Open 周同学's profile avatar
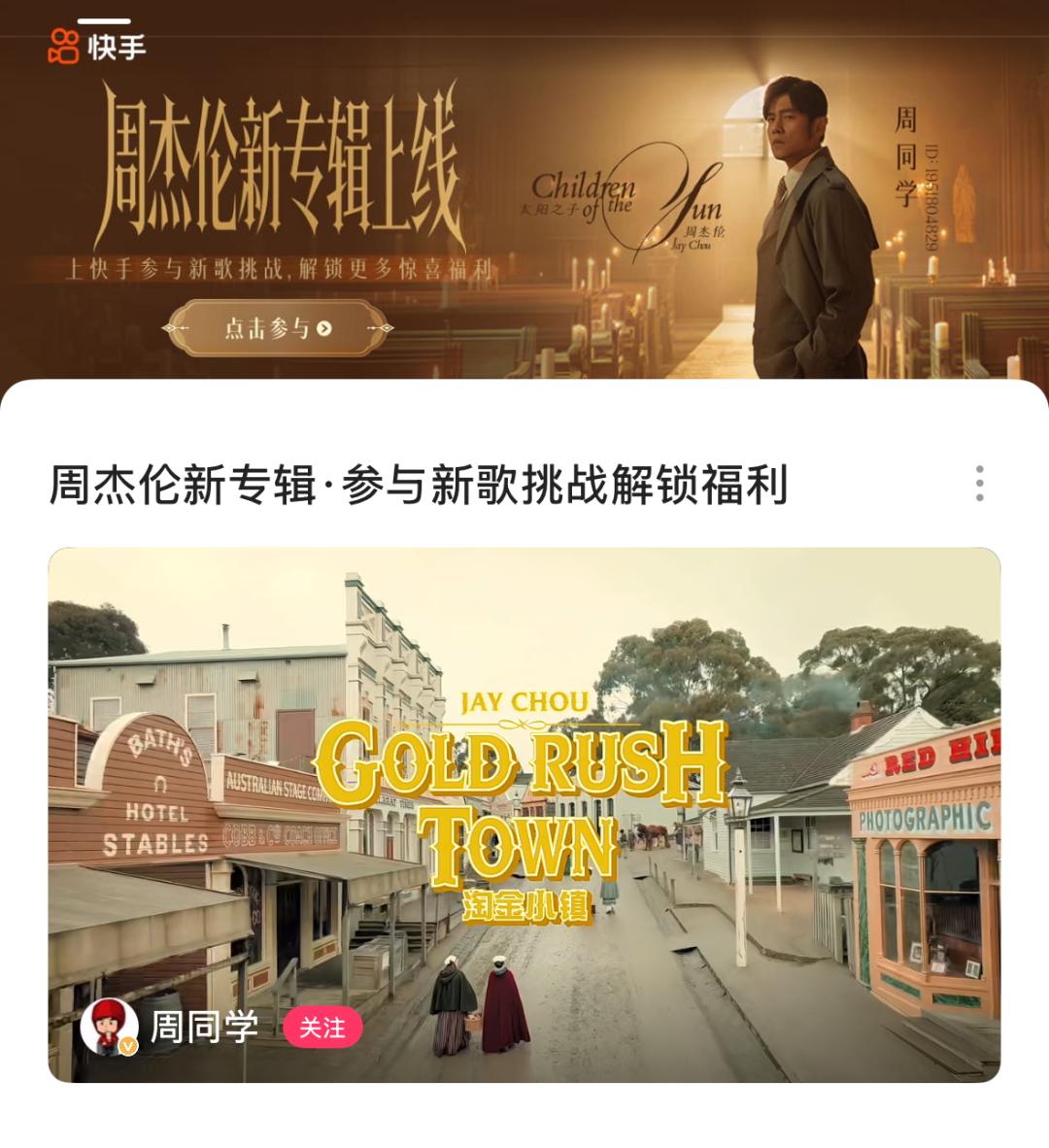Screen dimensions: 1049x1148 (x=109, y=1028)
